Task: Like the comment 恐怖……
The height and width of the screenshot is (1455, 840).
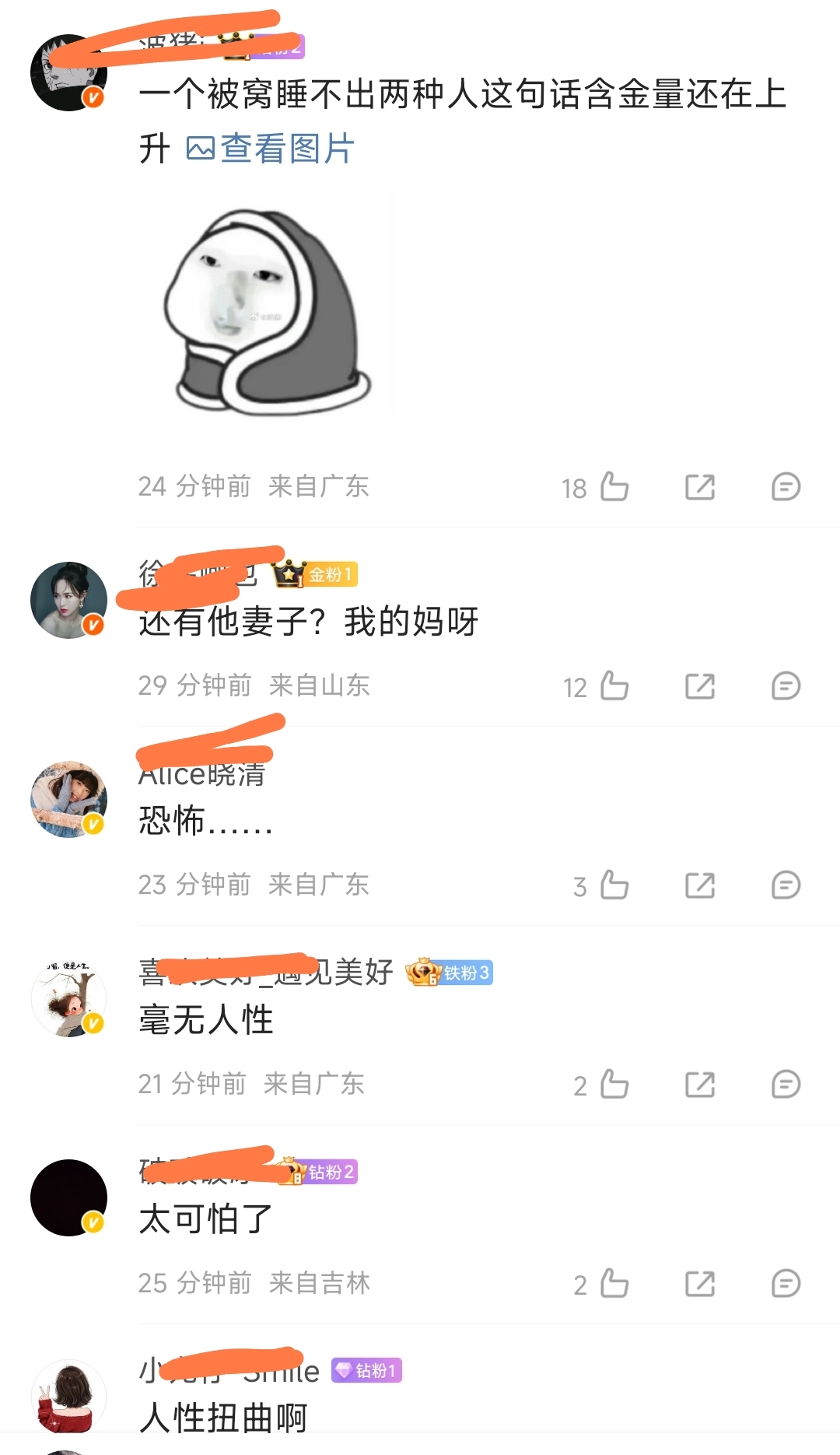Action: coord(614,885)
